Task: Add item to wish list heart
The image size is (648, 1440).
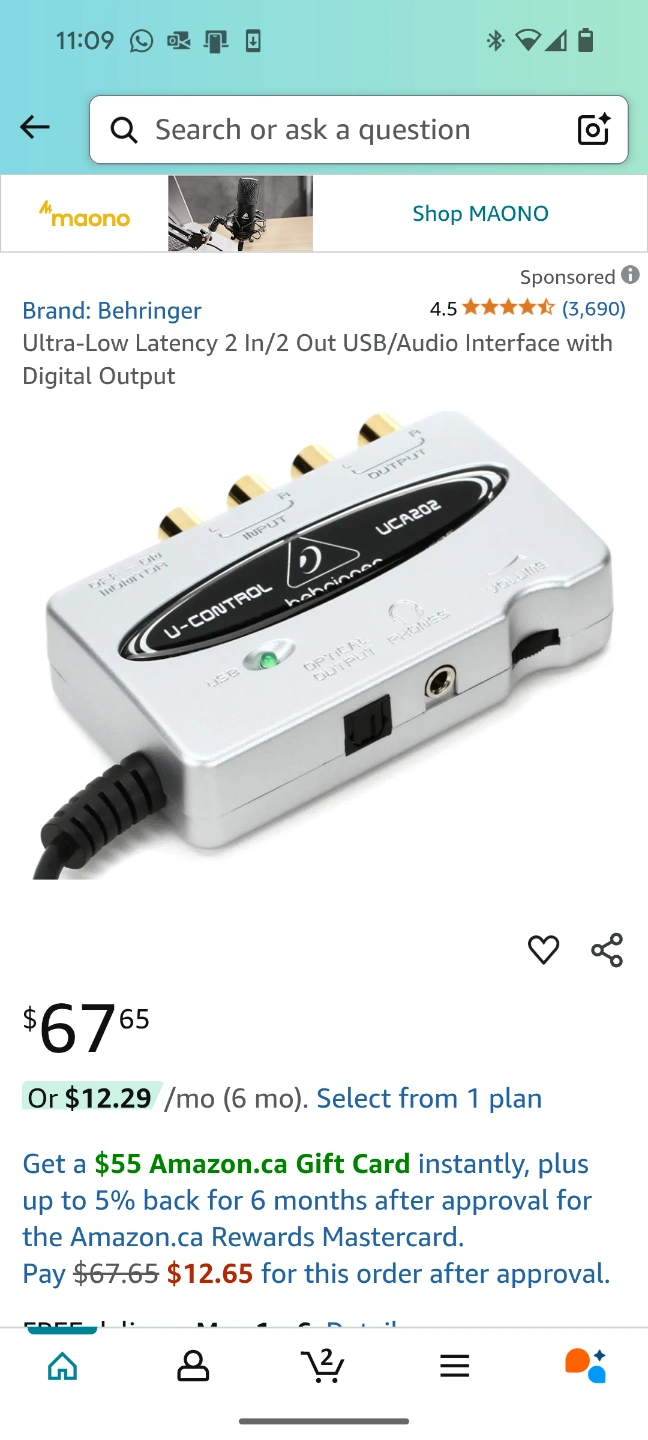Action: (x=543, y=950)
